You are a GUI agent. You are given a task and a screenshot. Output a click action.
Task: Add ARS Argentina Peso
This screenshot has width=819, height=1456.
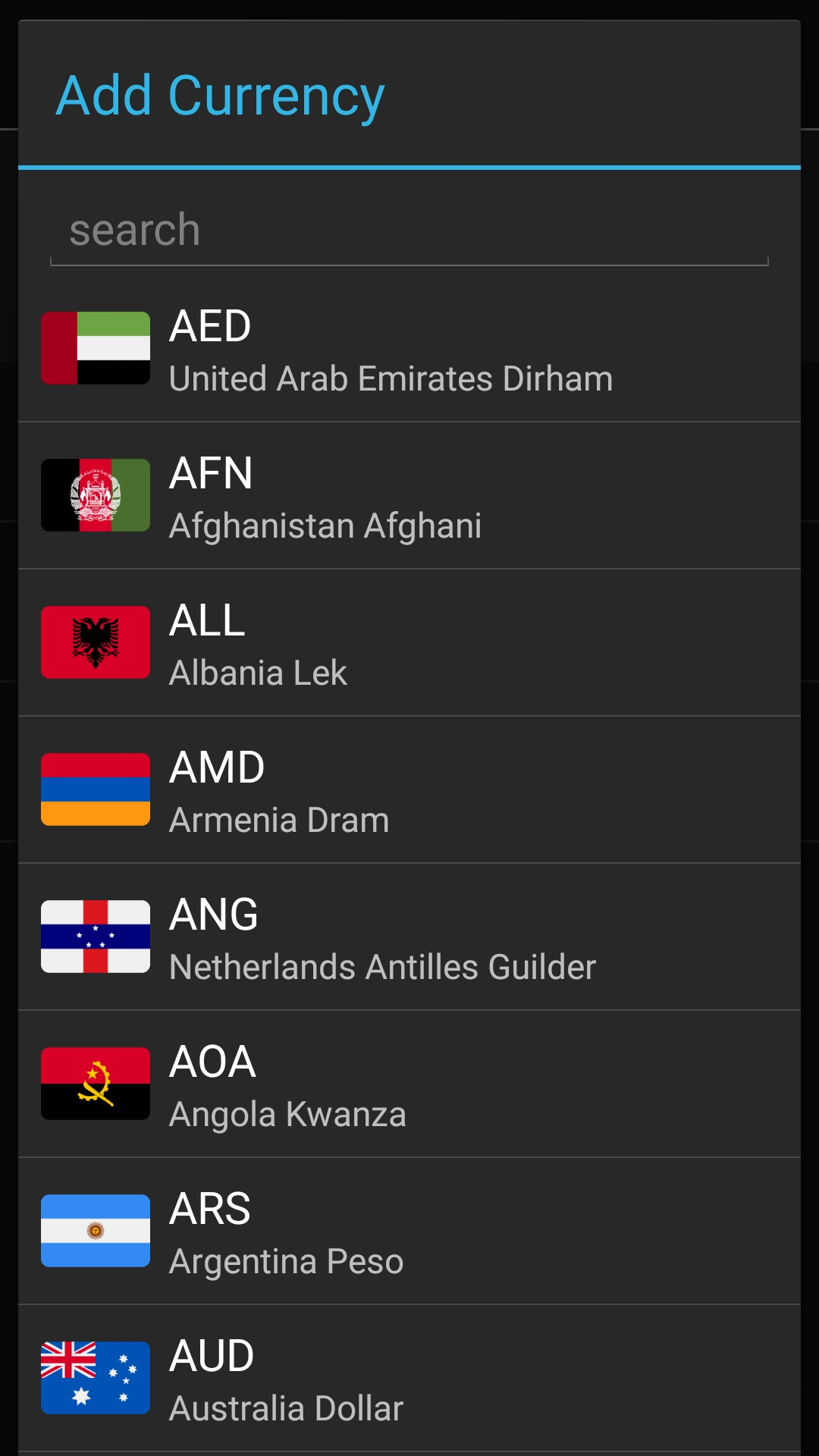coord(409,1232)
